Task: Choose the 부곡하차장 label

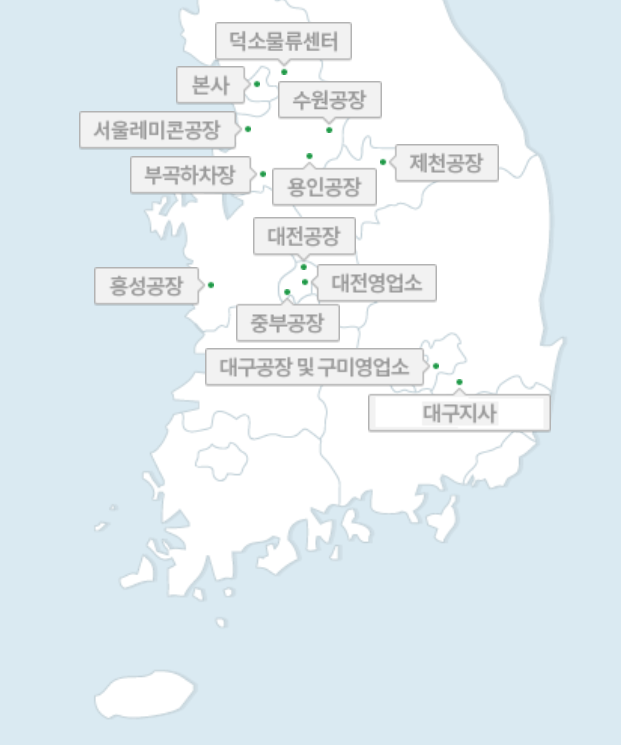Action: click(x=189, y=175)
